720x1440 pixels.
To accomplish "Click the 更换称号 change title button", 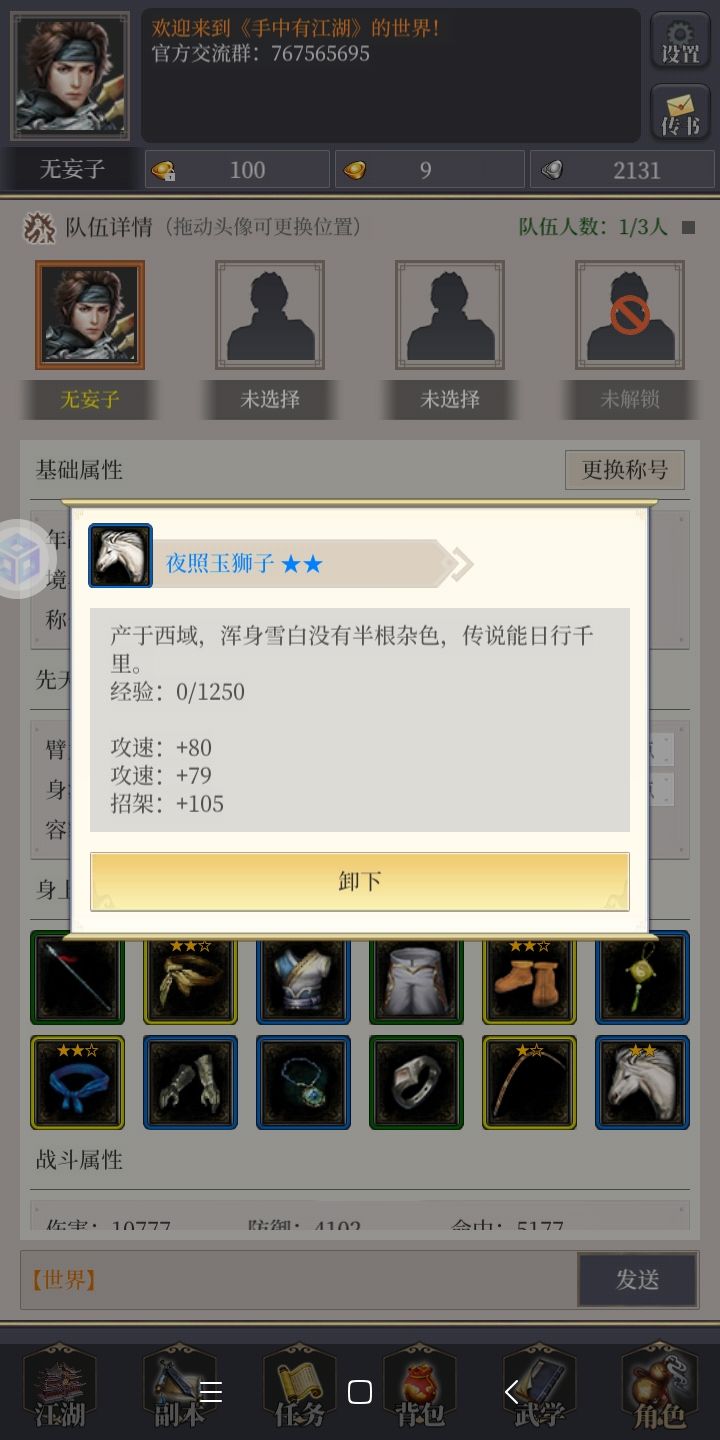I will coord(624,470).
